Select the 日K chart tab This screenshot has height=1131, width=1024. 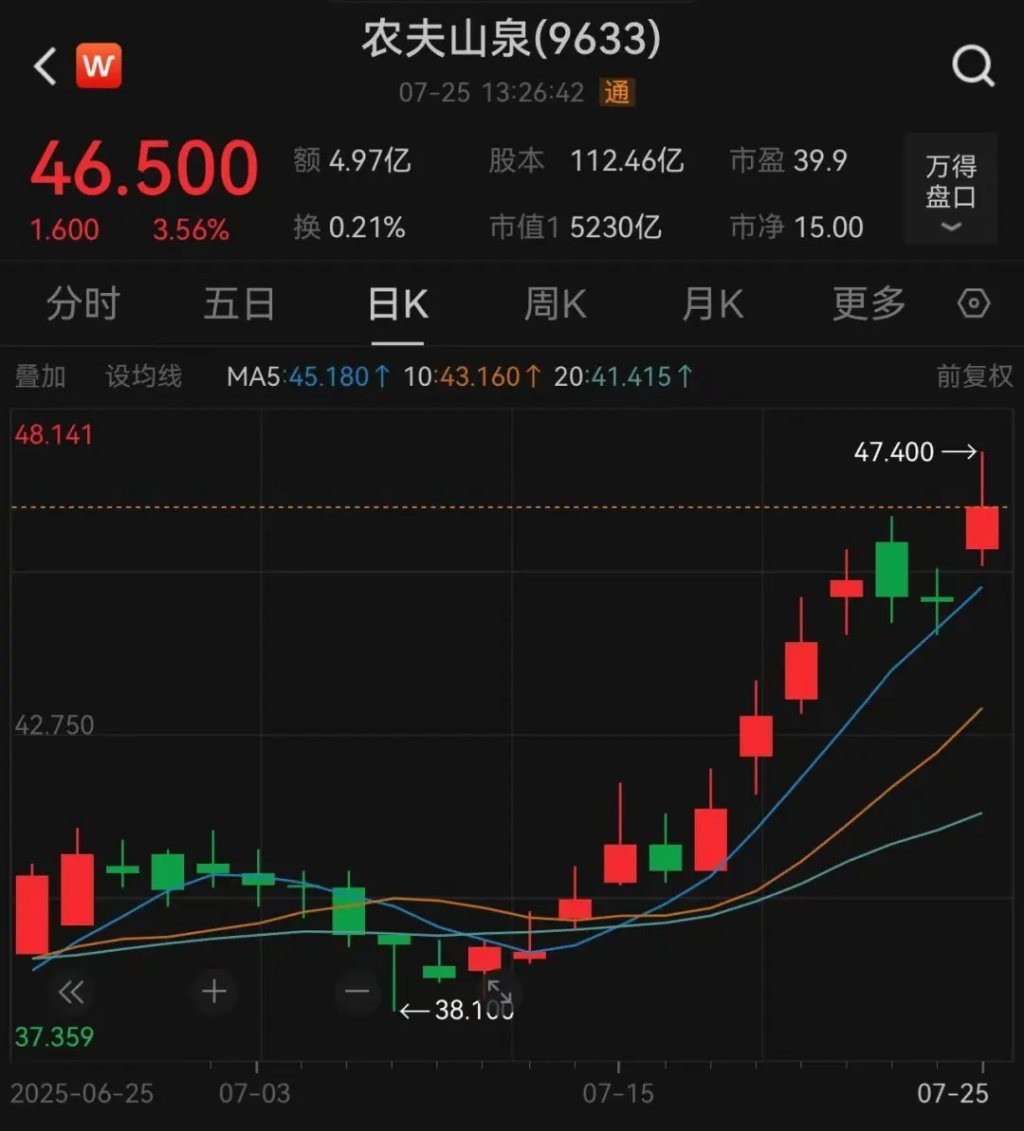[398, 304]
